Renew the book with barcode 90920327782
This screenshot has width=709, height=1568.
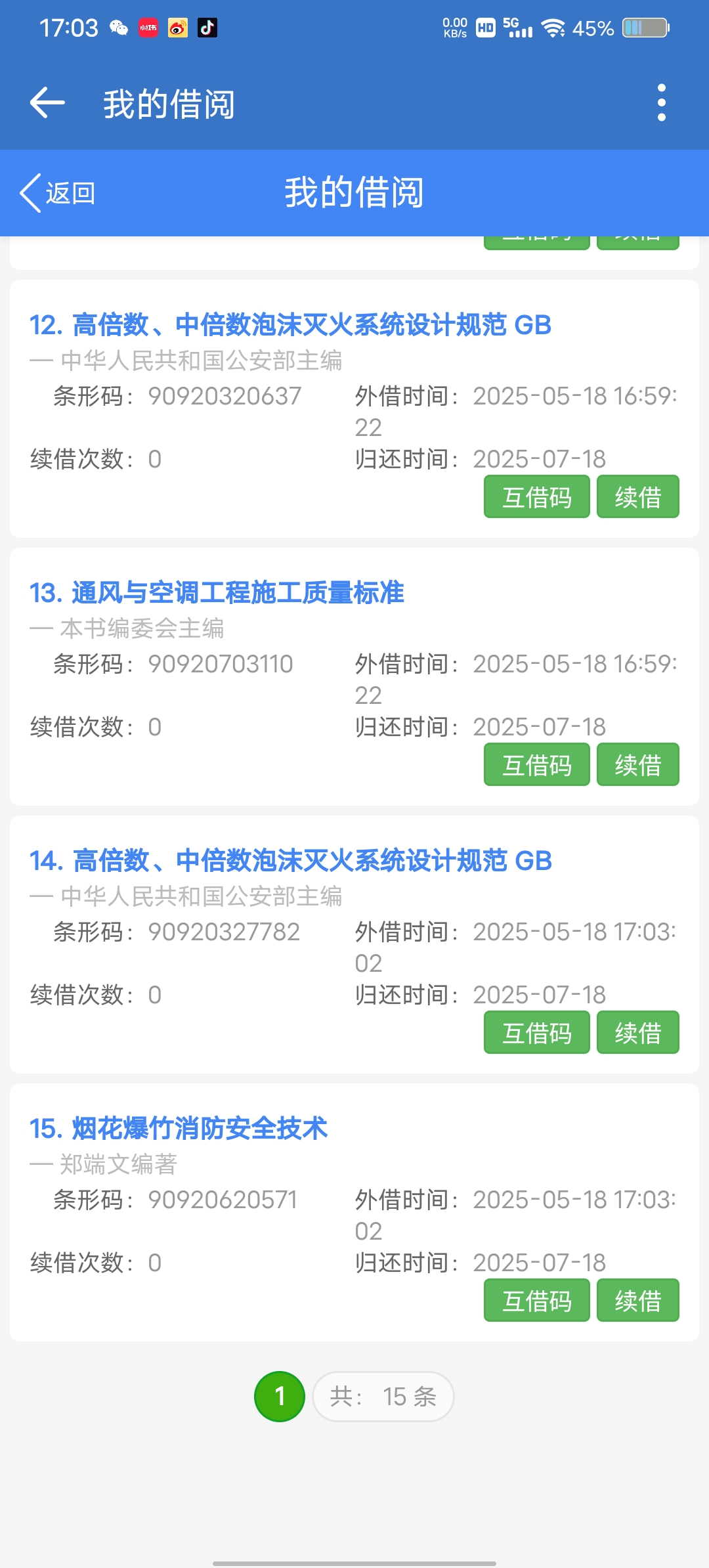click(x=637, y=1033)
